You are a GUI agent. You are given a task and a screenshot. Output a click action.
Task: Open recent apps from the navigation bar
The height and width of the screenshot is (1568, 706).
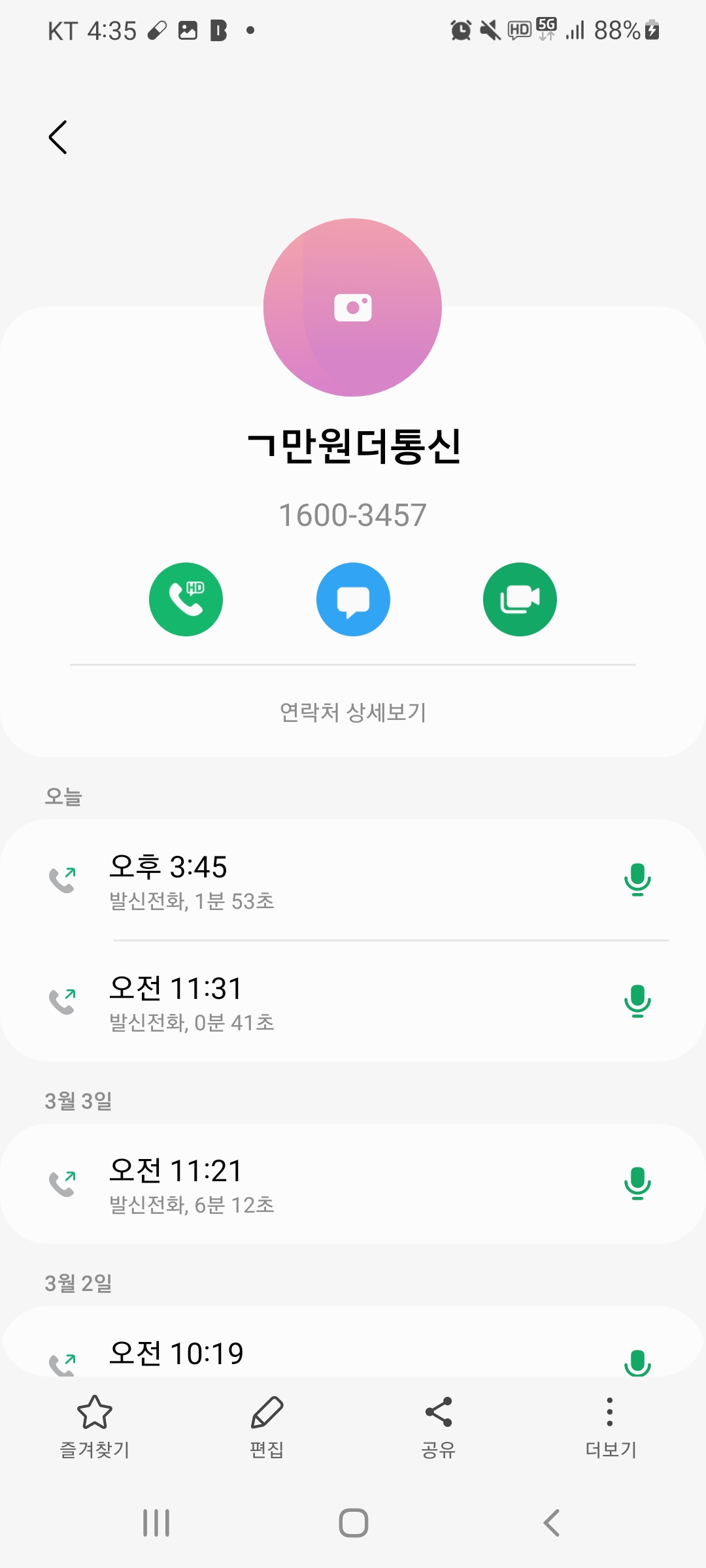156,1523
